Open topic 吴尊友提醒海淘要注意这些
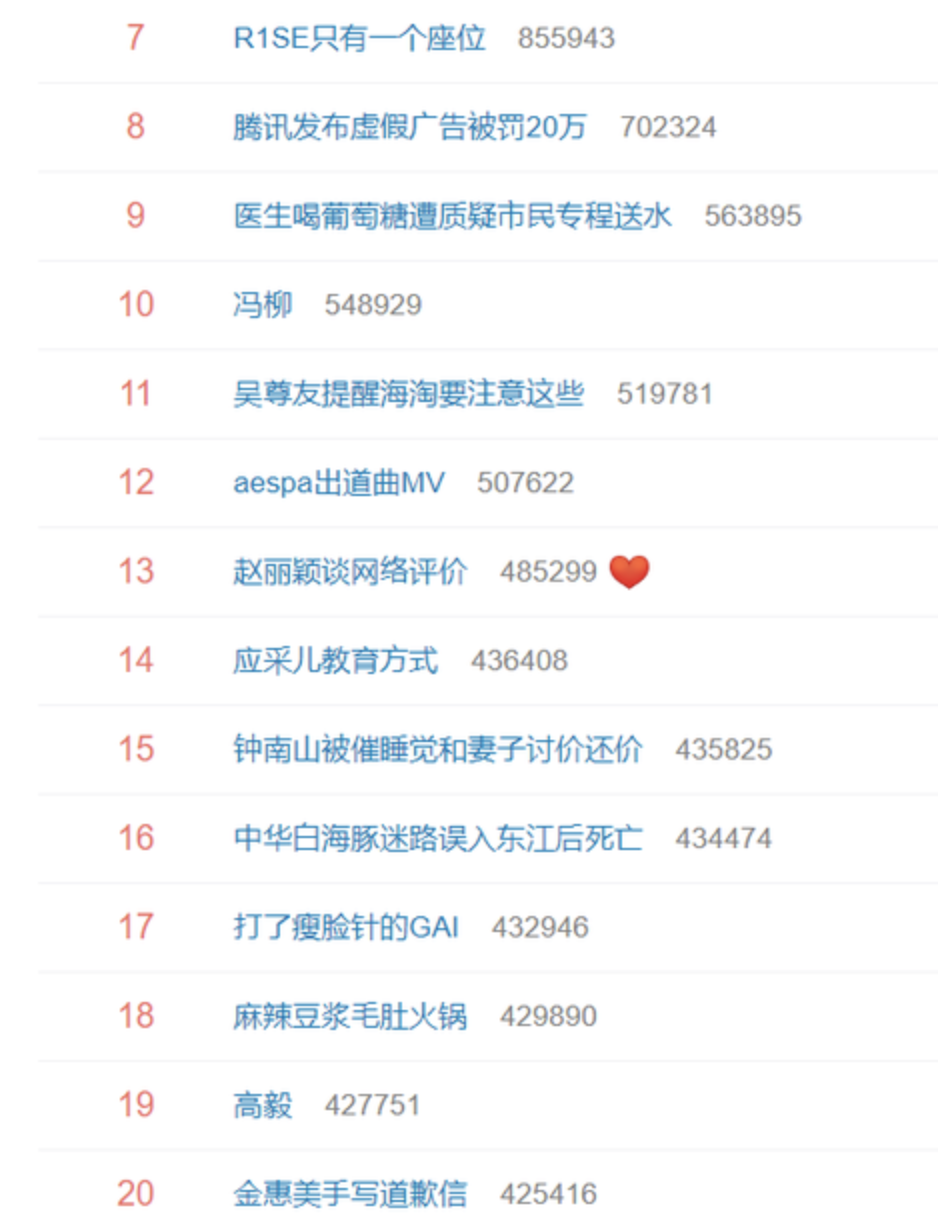938x1222 pixels. pyautogui.click(x=408, y=394)
